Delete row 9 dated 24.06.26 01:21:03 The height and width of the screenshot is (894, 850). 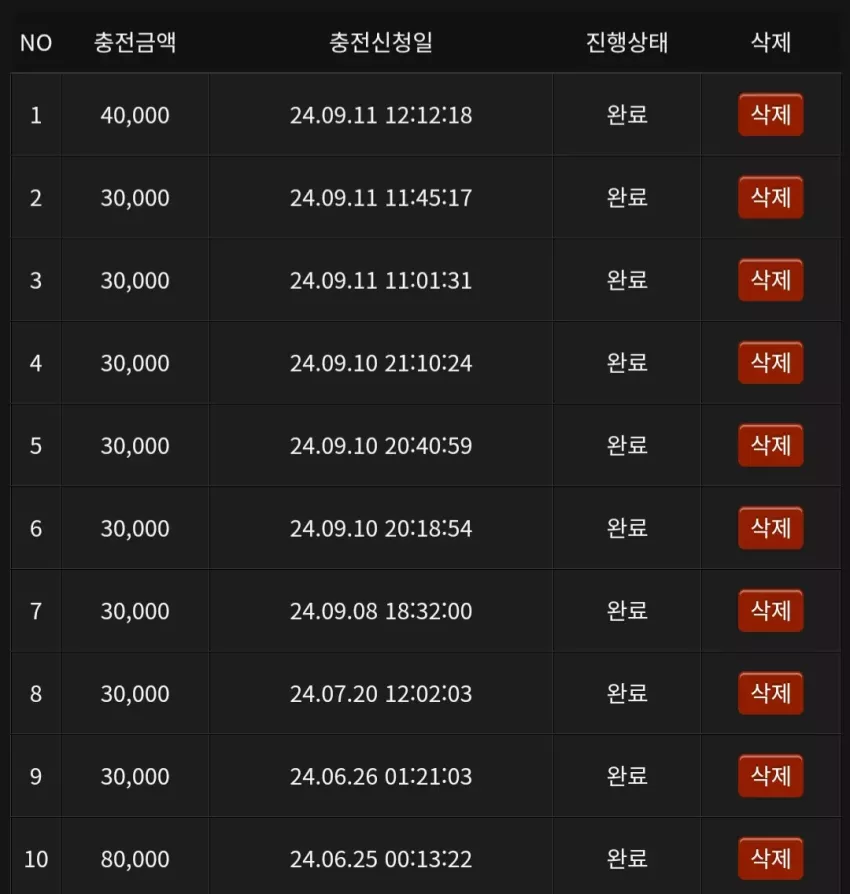click(x=771, y=776)
